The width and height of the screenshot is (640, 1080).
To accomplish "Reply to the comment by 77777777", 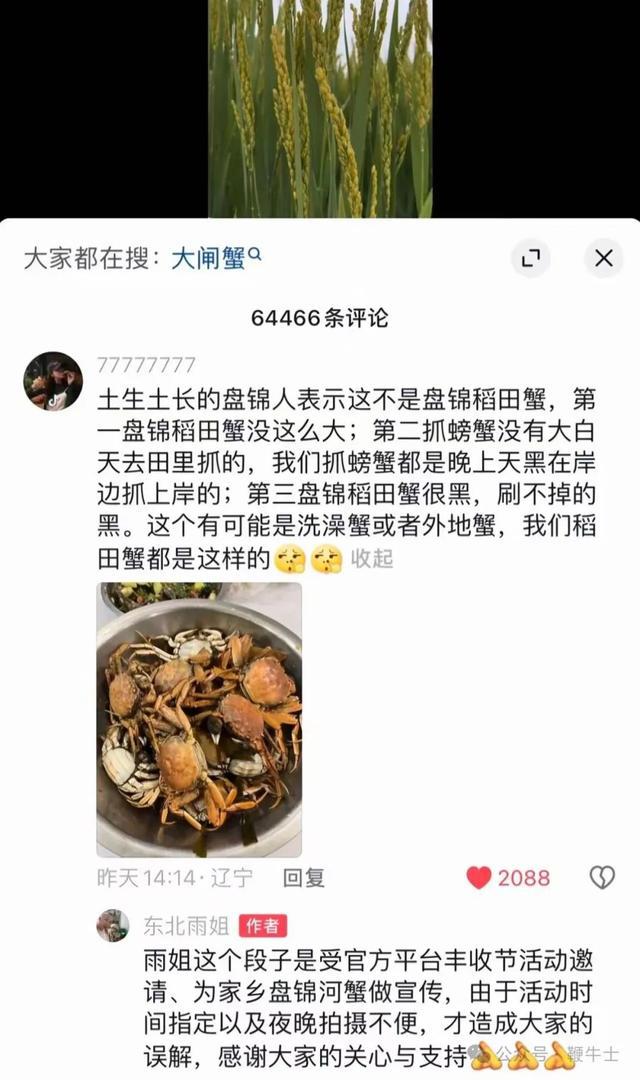I will click(x=303, y=877).
